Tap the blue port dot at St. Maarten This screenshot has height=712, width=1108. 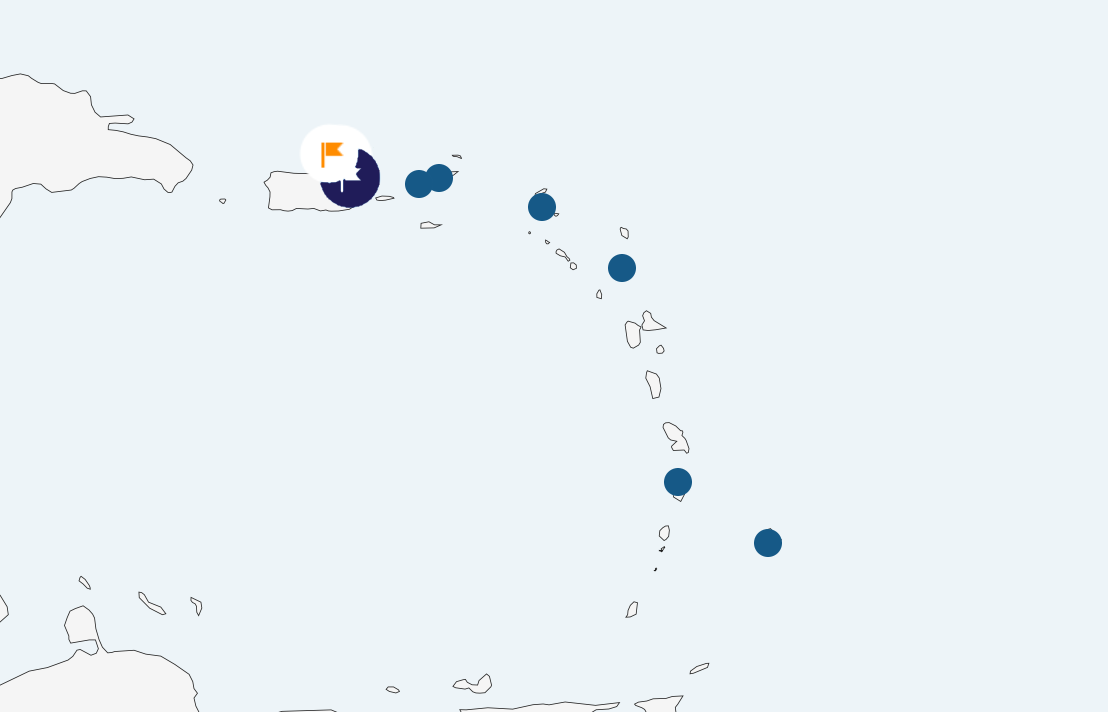click(542, 207)
